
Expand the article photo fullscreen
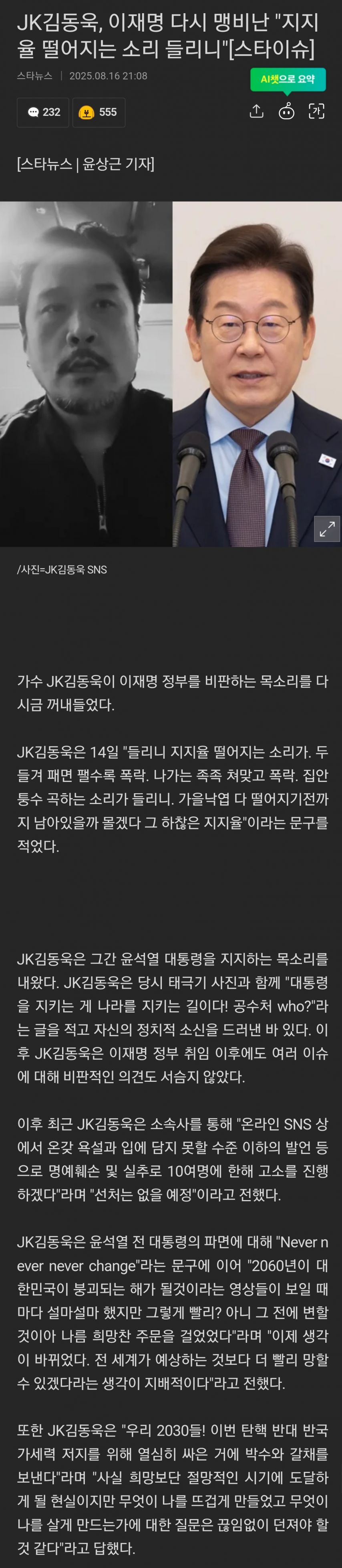327,529
